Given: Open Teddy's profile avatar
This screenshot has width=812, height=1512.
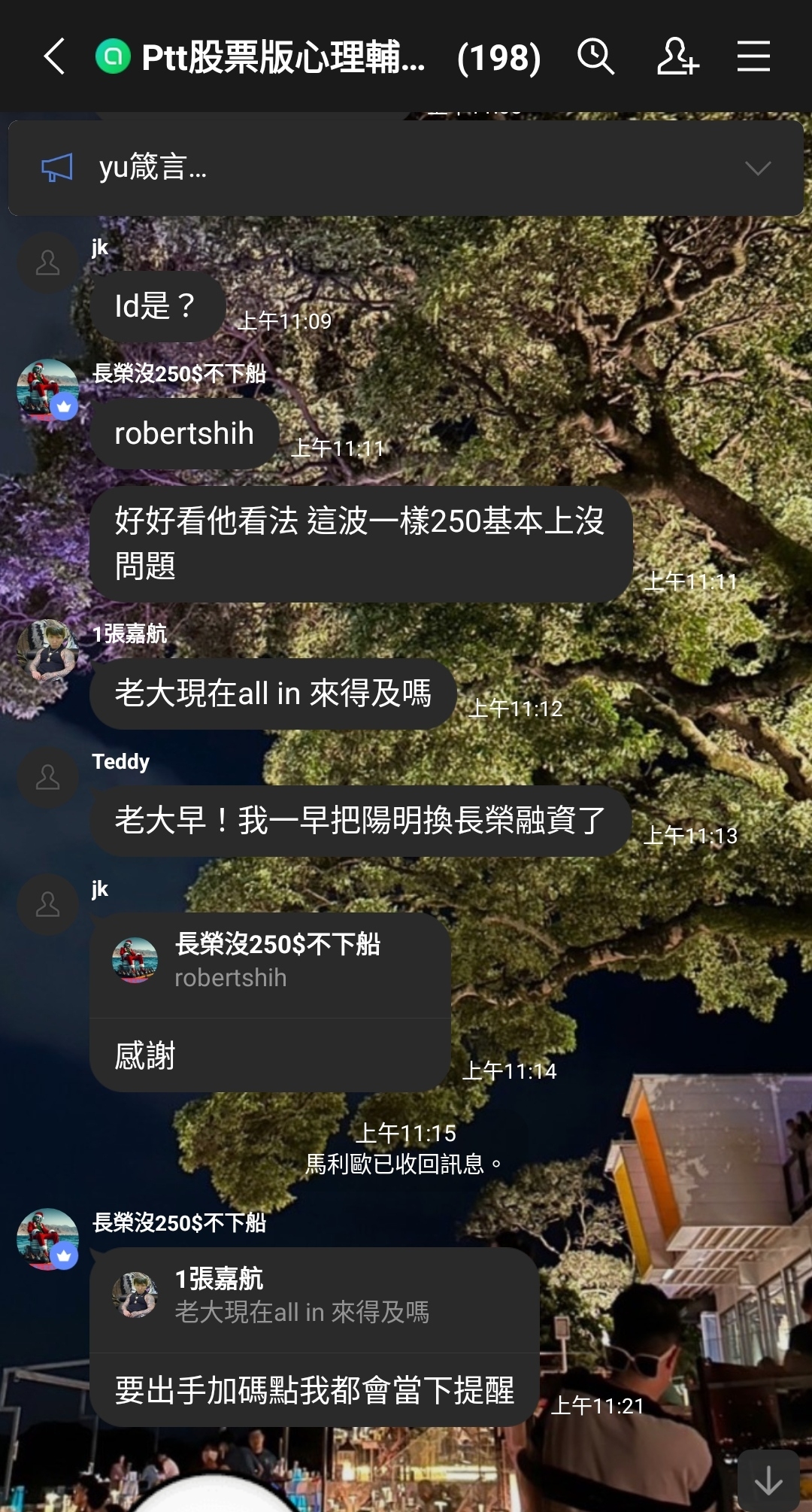Looking at the screenshot, I should 47,777.
